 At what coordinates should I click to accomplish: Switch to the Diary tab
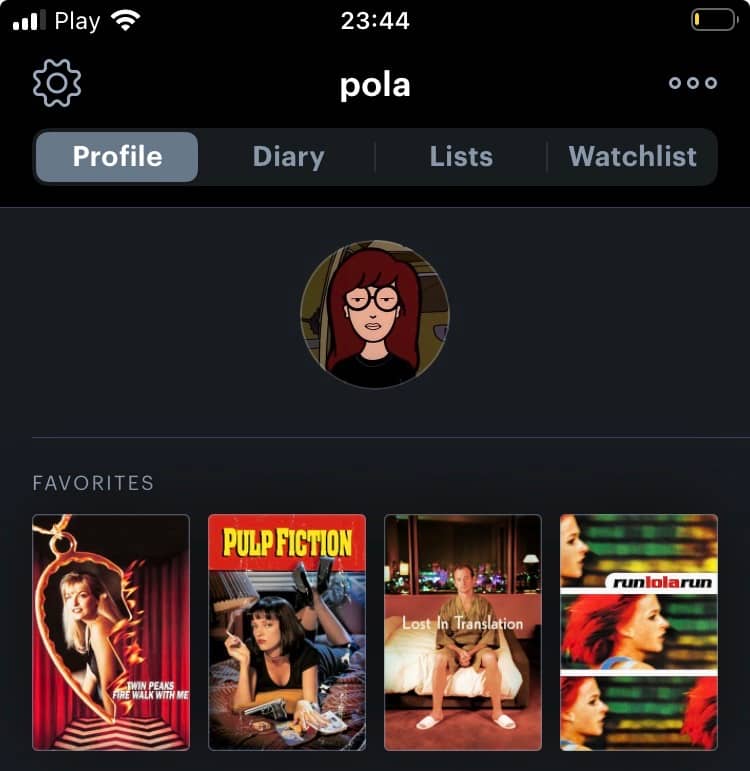tap(288, 157)
